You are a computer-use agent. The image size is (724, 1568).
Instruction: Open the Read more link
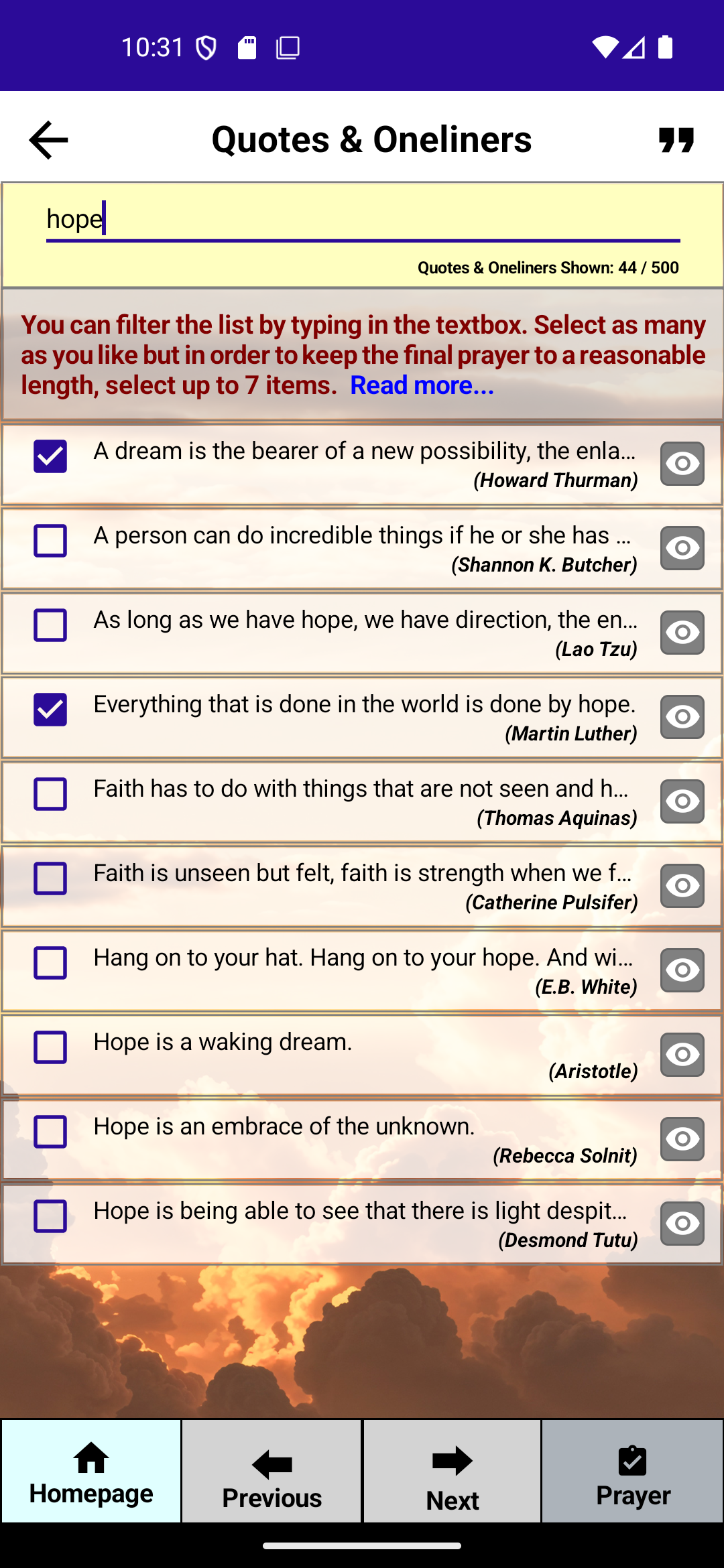pyautogui.click(x=420, y=385)
